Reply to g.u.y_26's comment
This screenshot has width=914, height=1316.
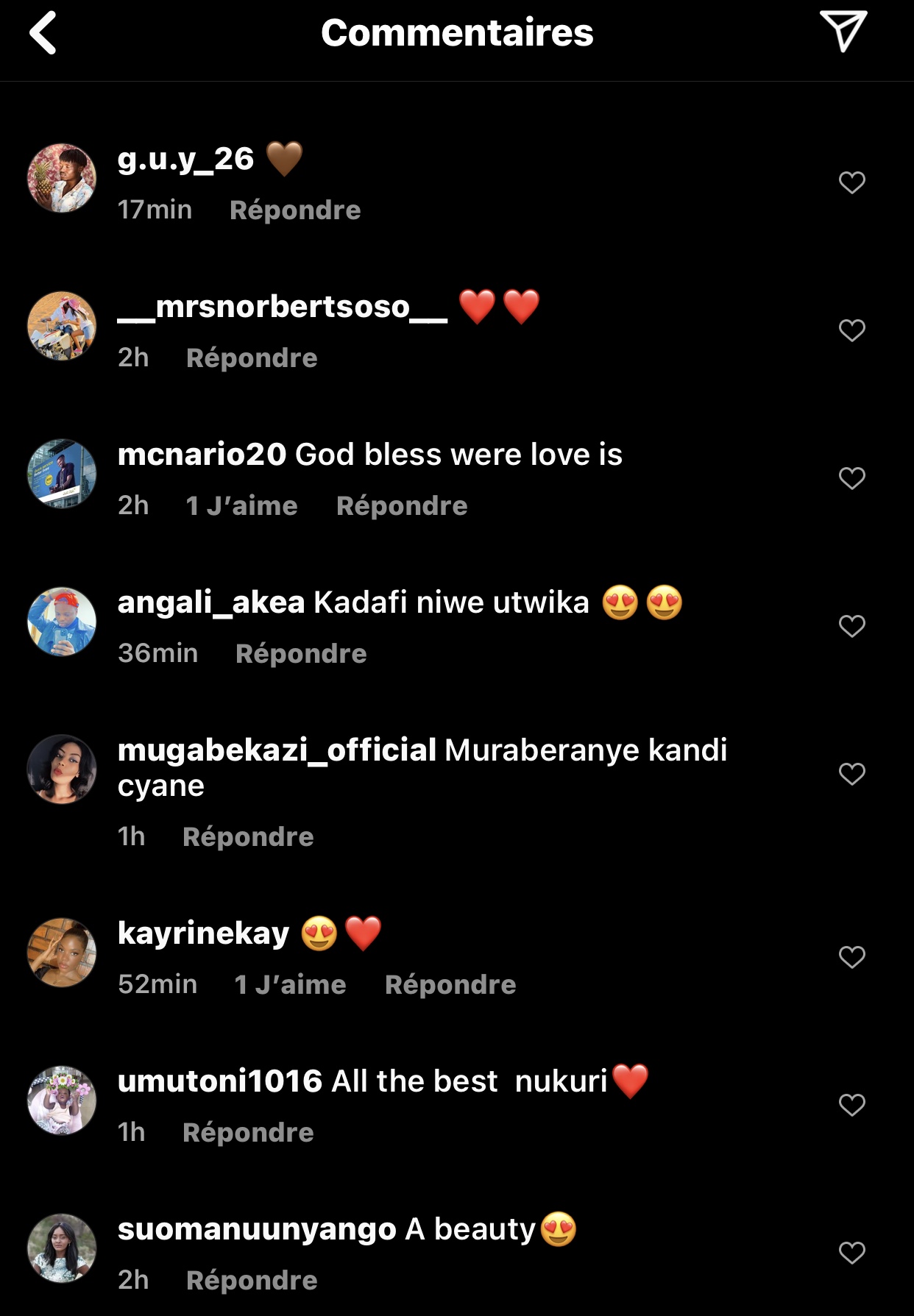(294, 210)
